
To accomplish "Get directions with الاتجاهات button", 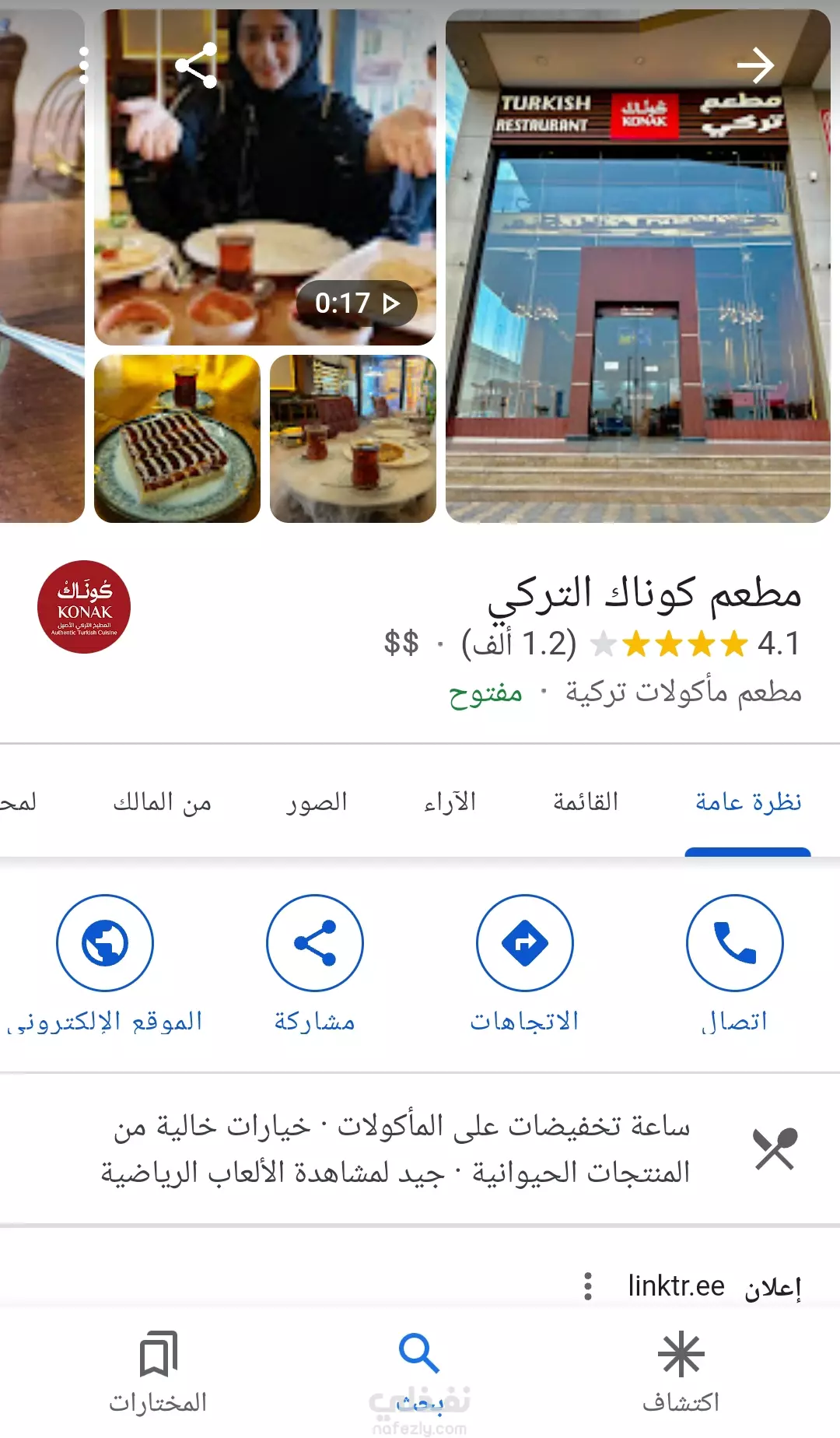I will click(x=525, y=963).
